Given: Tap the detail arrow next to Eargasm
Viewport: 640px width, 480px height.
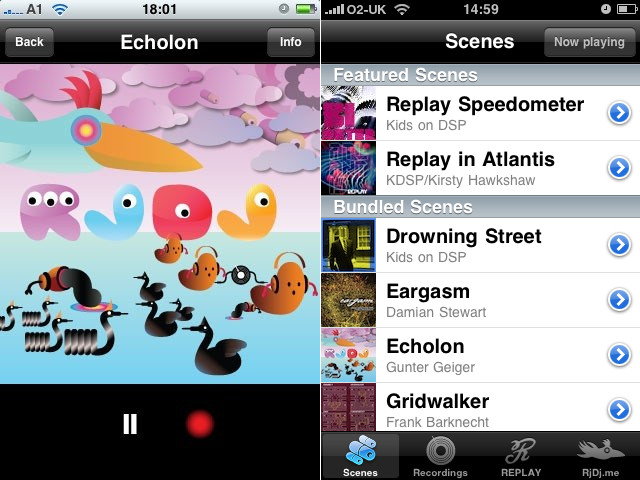Looking at the screenshot, I should click(x=619, y=300).
